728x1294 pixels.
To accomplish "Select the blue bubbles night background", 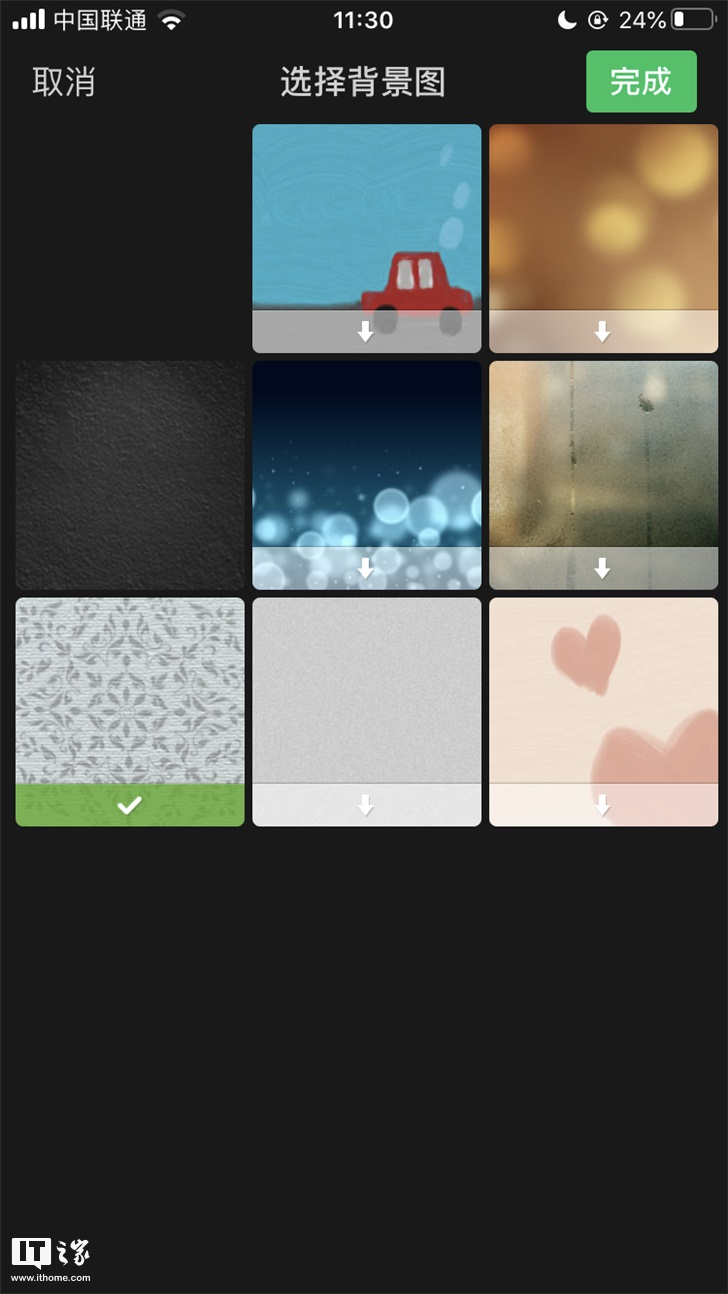I will [366, 475].
